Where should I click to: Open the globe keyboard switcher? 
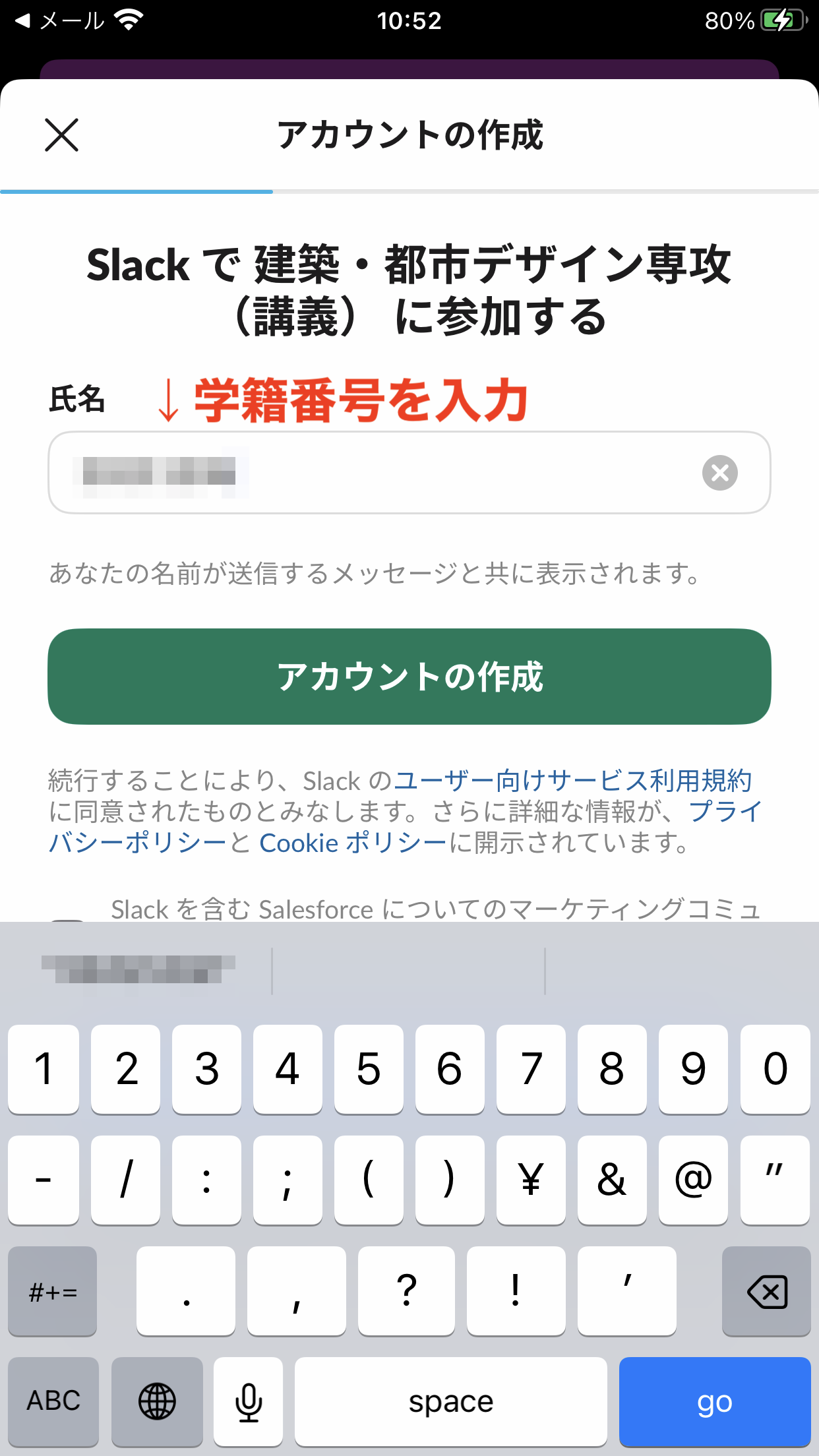157,1401
